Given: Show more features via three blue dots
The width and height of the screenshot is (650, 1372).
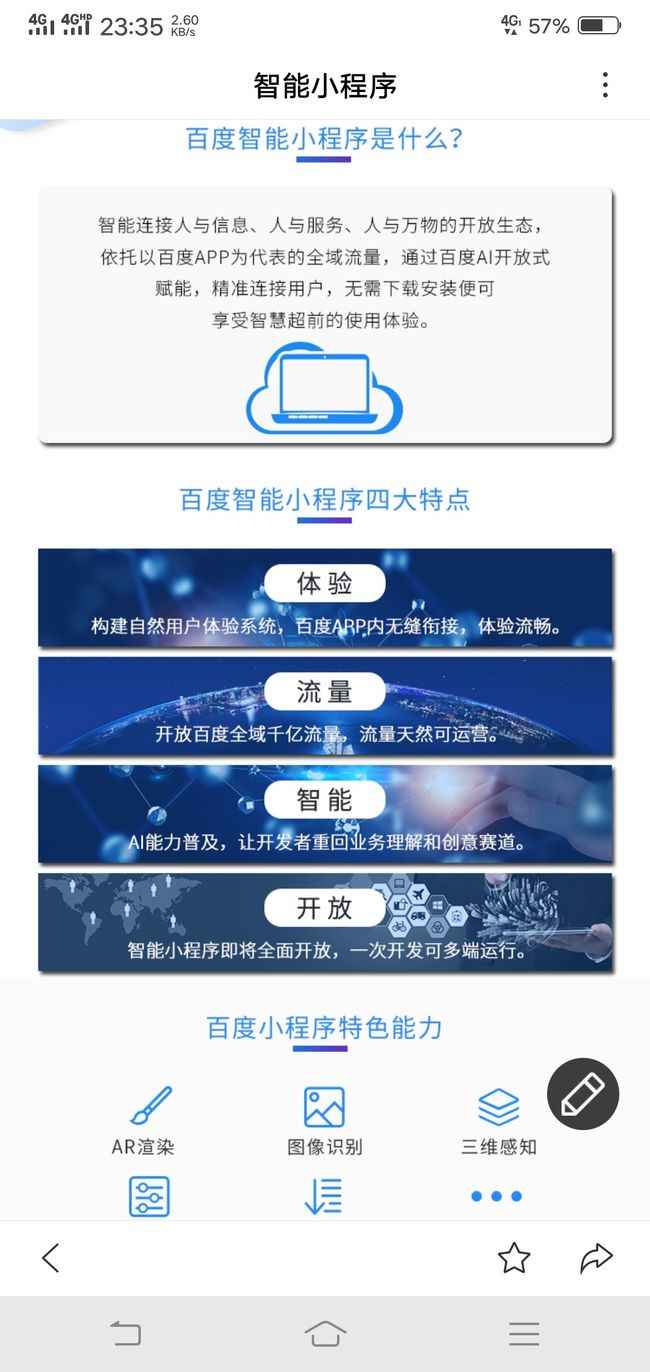Looking at the screenshot, I should click(496, 1196).
